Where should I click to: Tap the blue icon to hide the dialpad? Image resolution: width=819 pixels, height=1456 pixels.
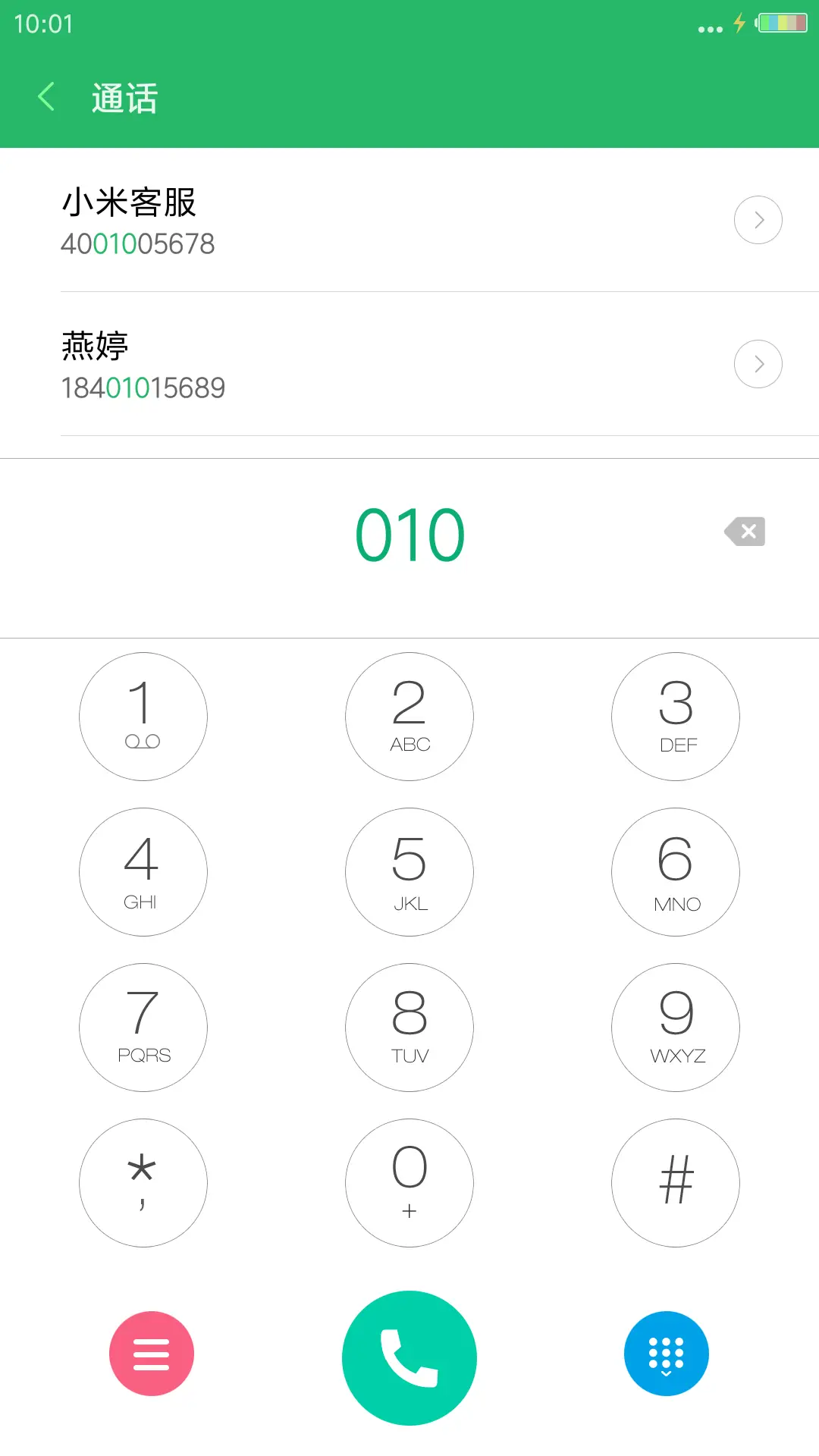pyautogui.click(x=666, y=1353)
